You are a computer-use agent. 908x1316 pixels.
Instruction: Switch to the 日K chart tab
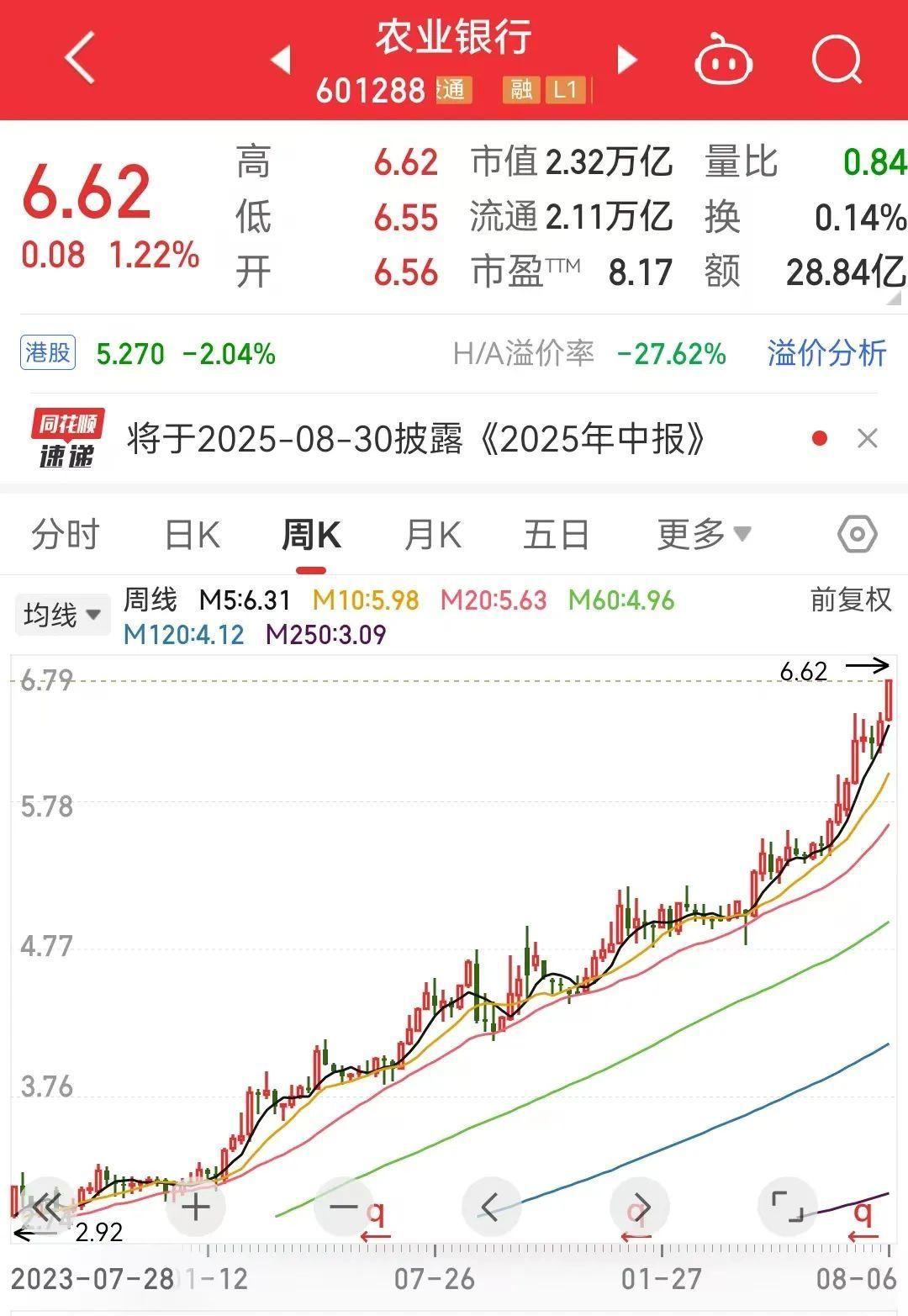tap(192, 535)
